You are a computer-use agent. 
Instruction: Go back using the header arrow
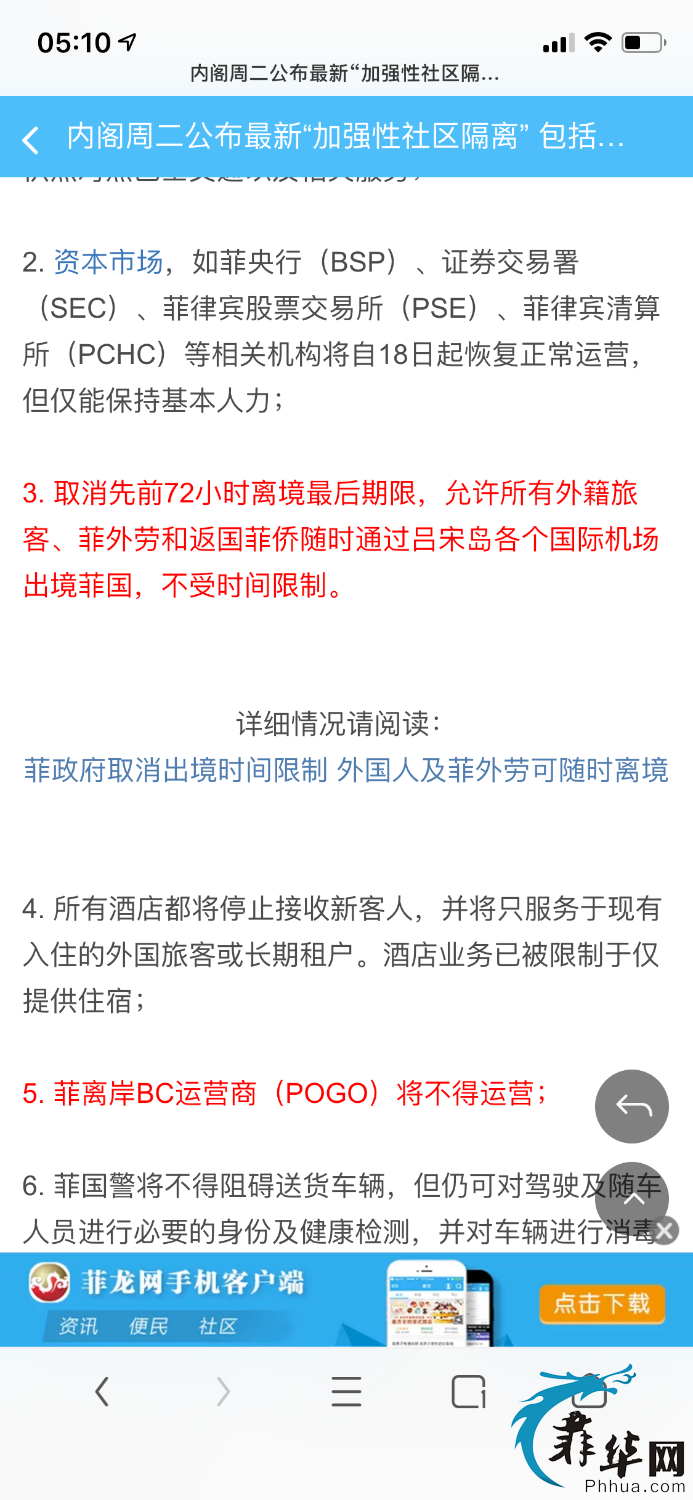coord(31,139)
